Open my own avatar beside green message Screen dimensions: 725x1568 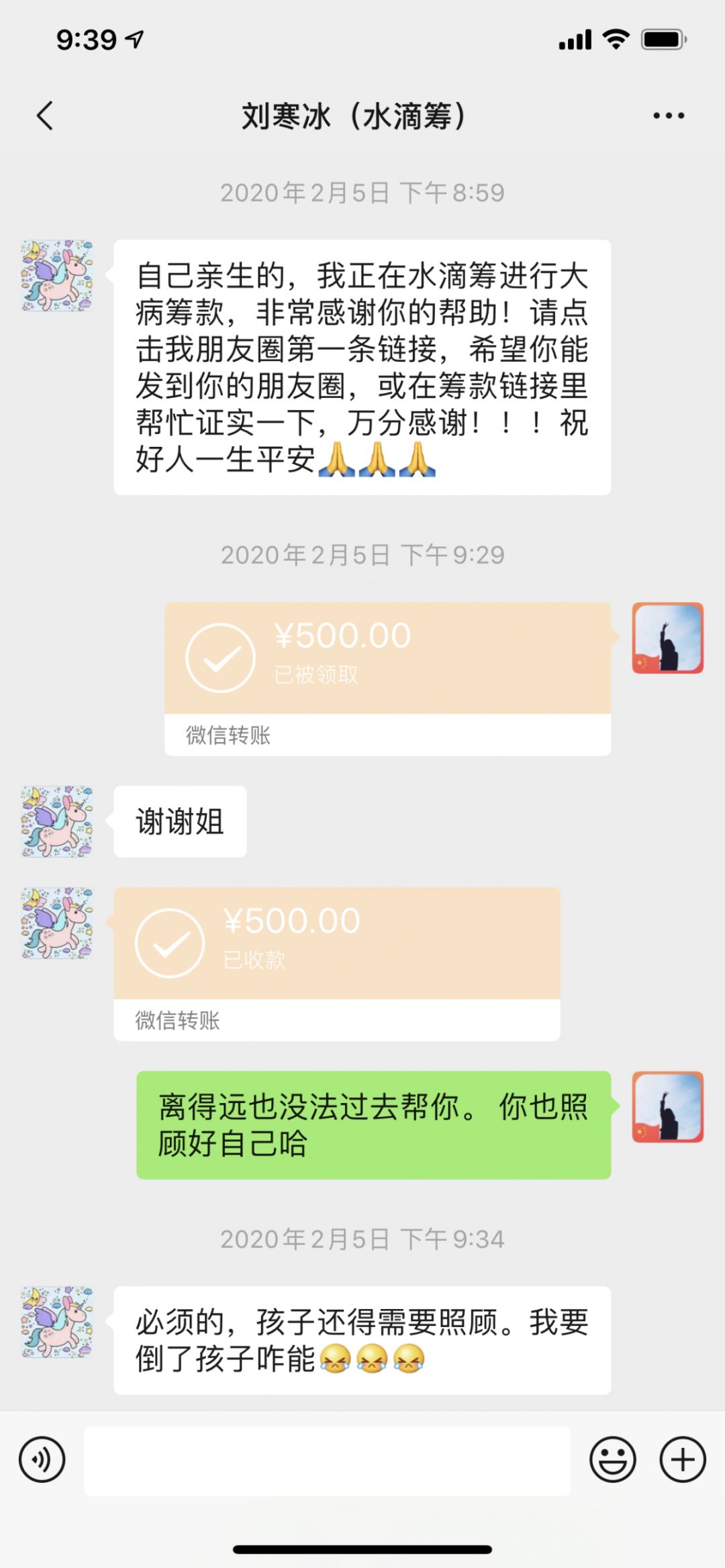(667, 1107)
